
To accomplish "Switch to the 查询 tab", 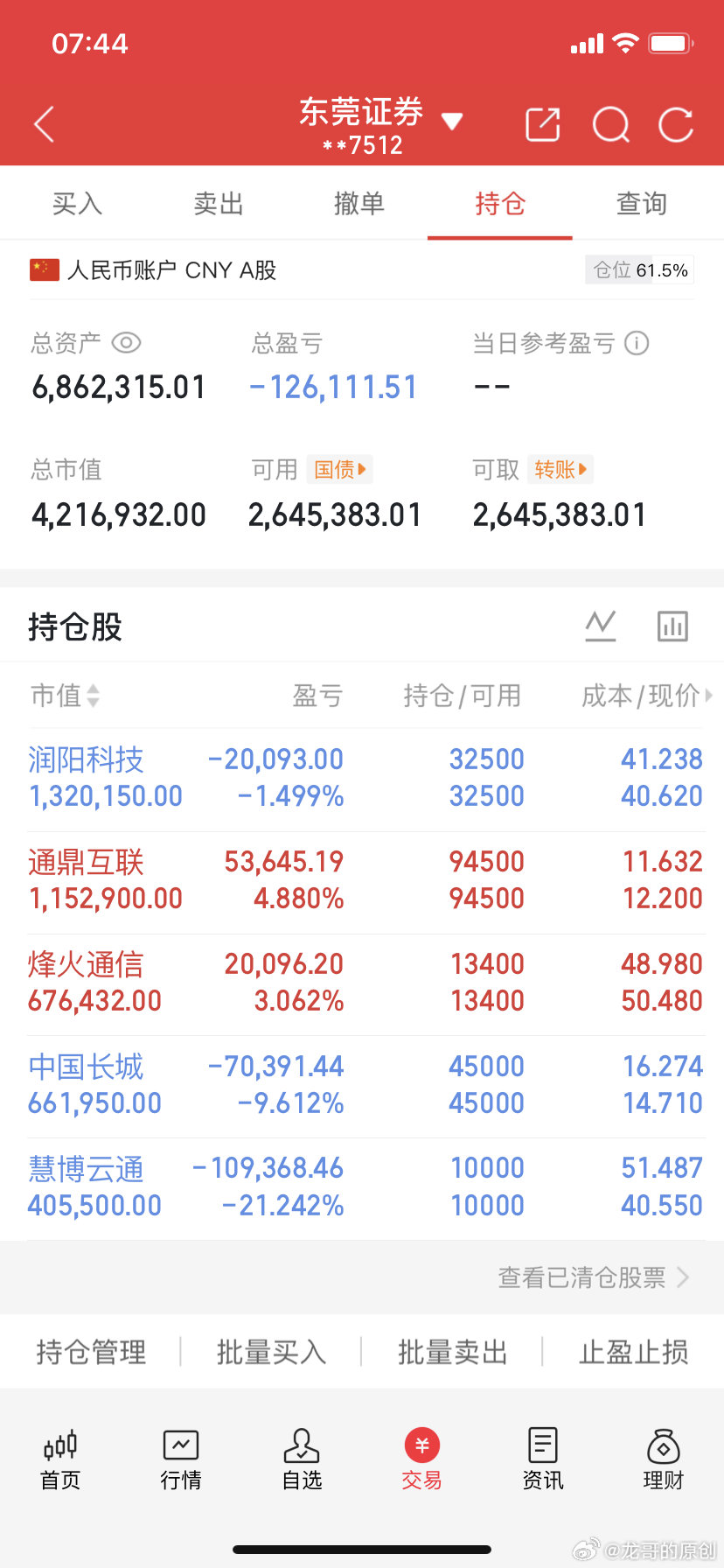I will pos(641,203).
